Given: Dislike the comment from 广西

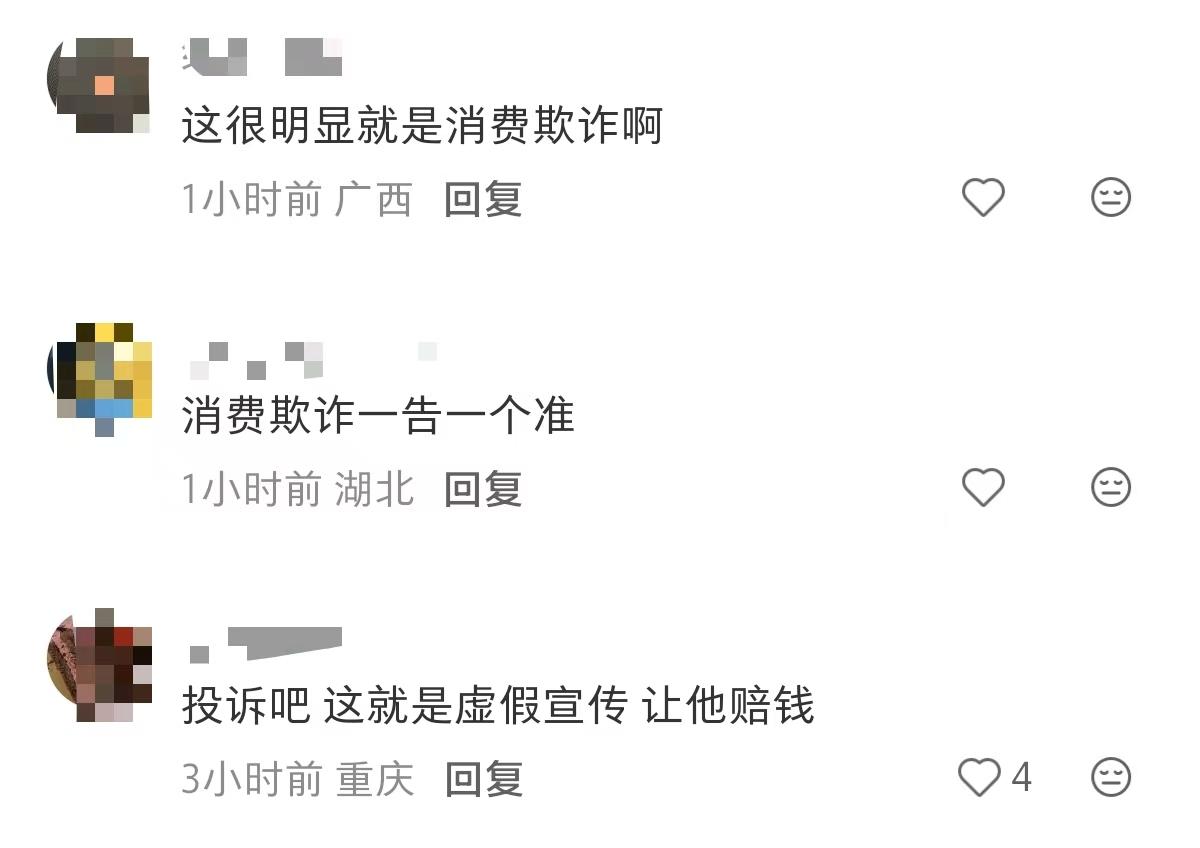Looking at the screenshot, I should [1110, 197].
